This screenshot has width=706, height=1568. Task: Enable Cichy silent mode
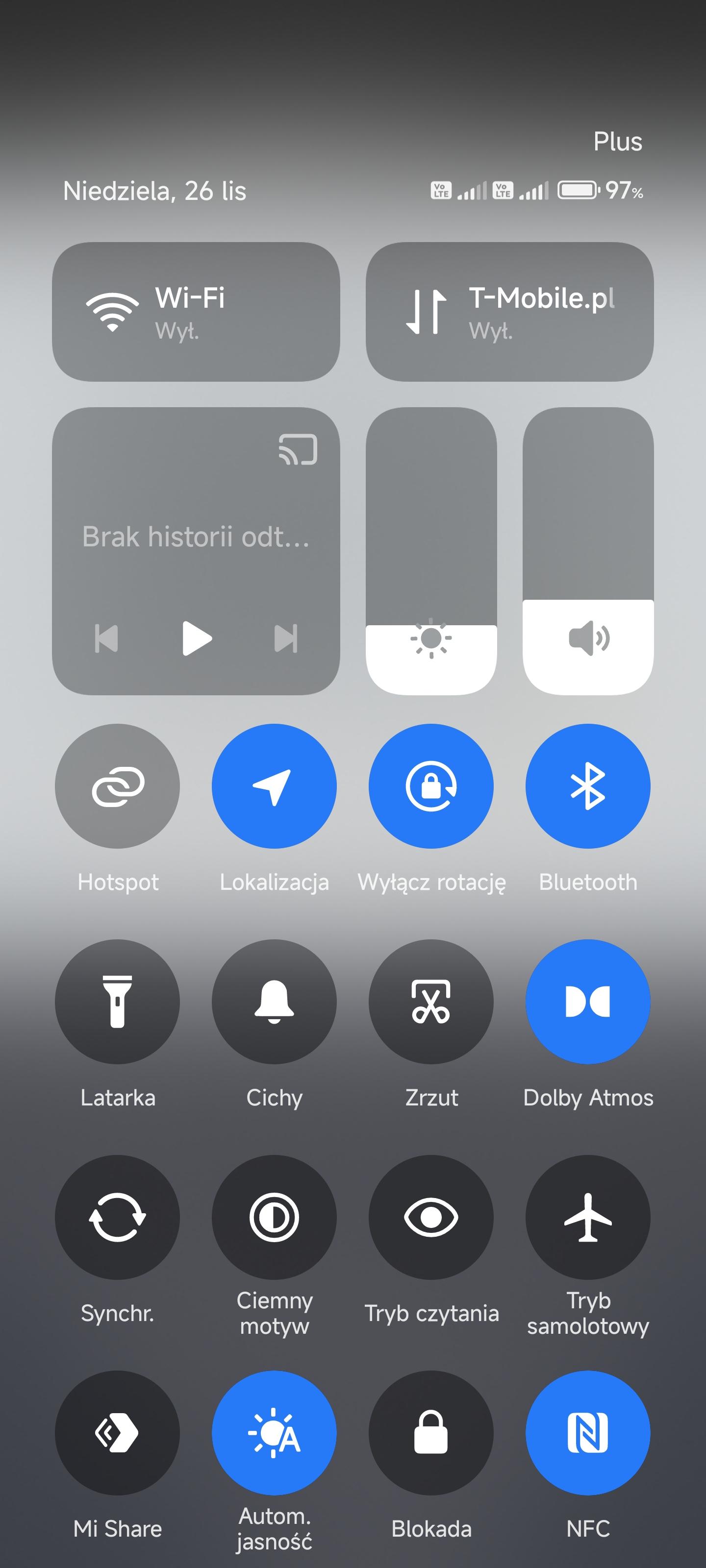click(274, 1001)
